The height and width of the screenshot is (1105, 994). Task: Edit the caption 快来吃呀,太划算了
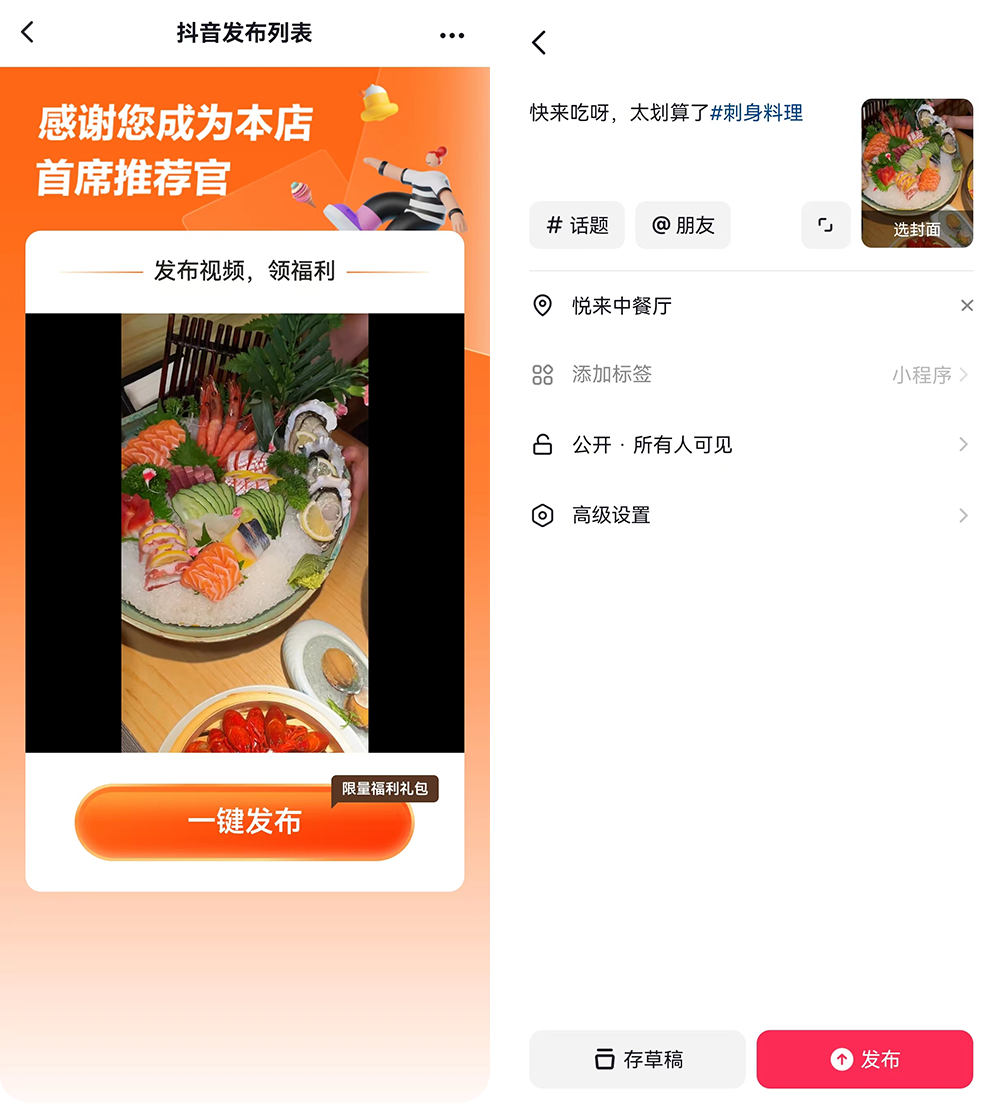click(x=618, y=114)
